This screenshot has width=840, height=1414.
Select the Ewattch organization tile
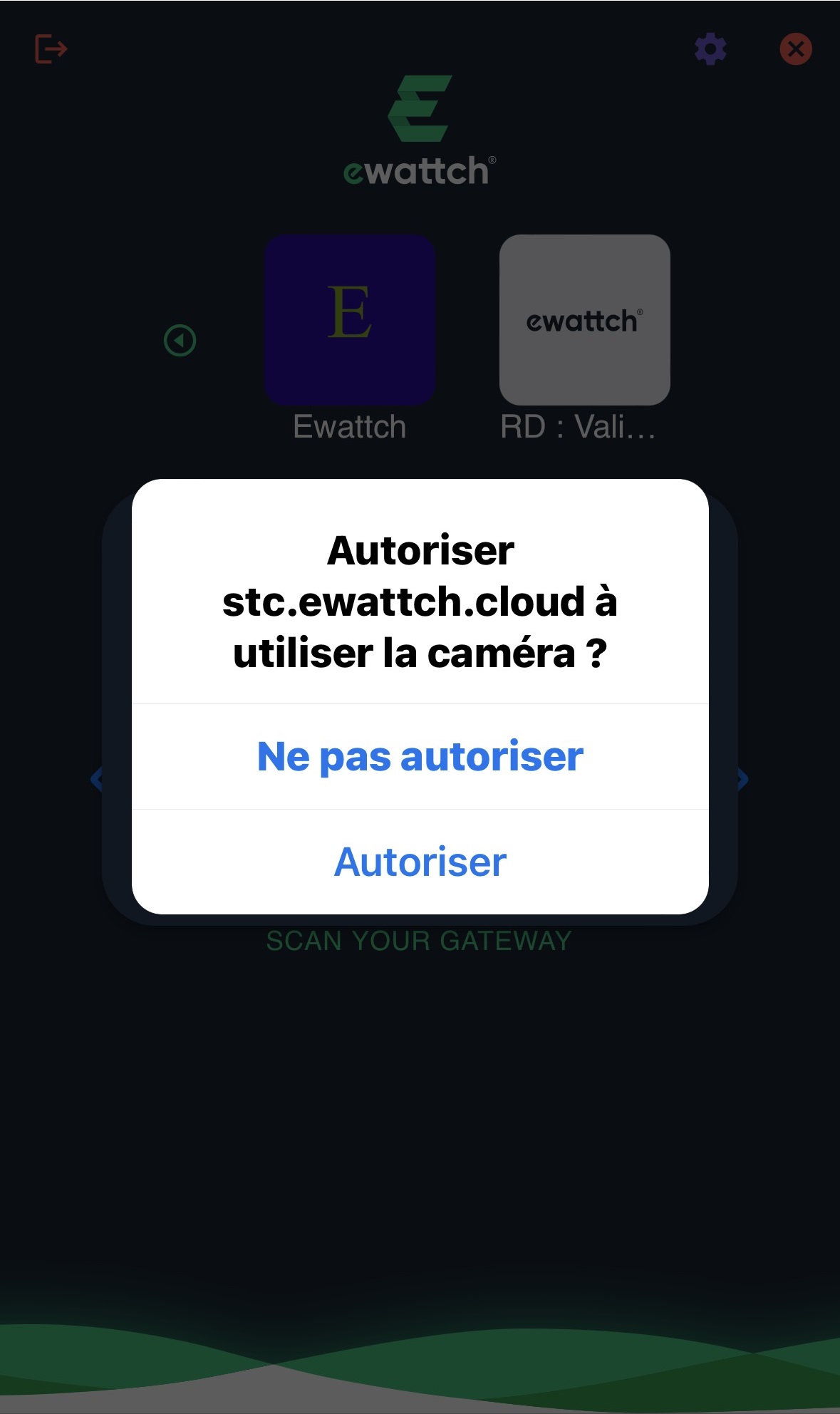(350, 320)
